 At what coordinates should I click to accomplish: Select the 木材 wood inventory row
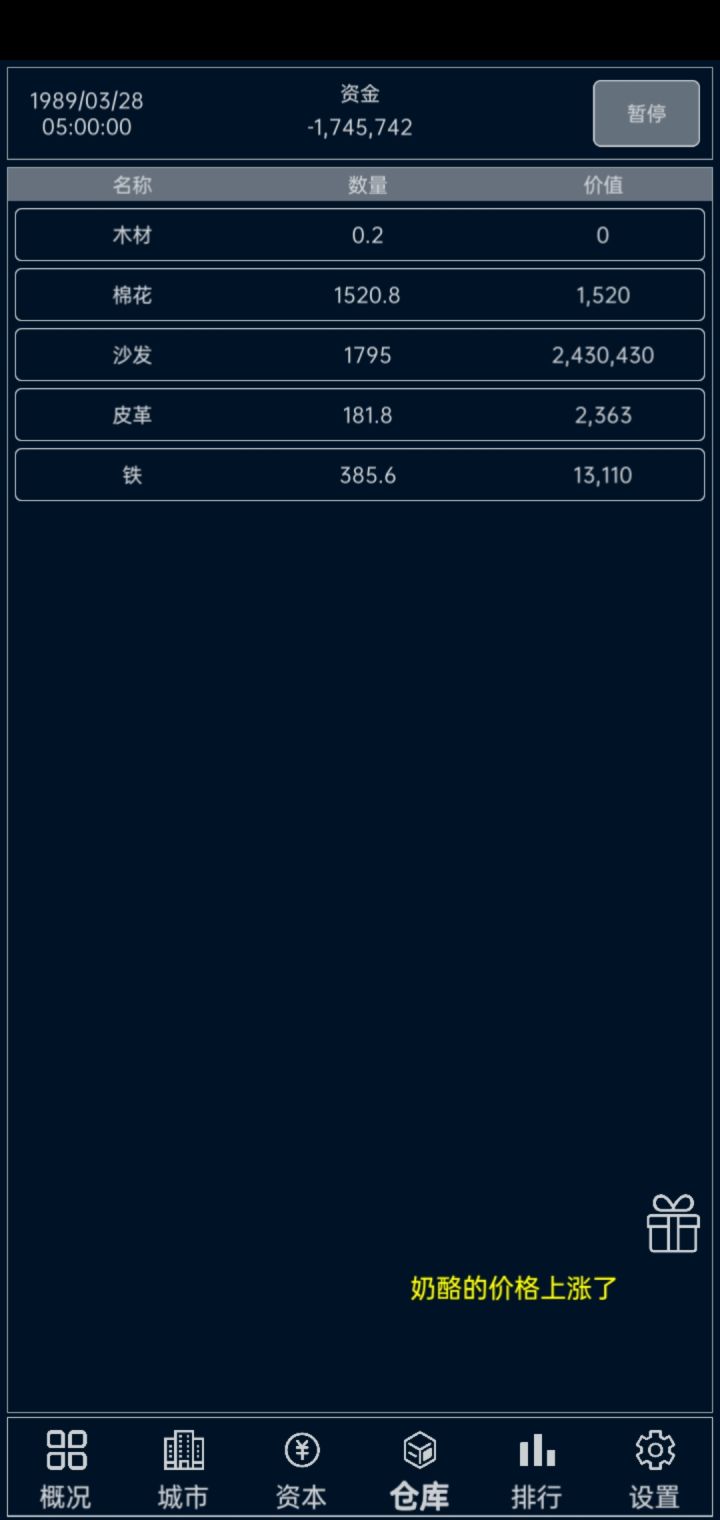360,235
